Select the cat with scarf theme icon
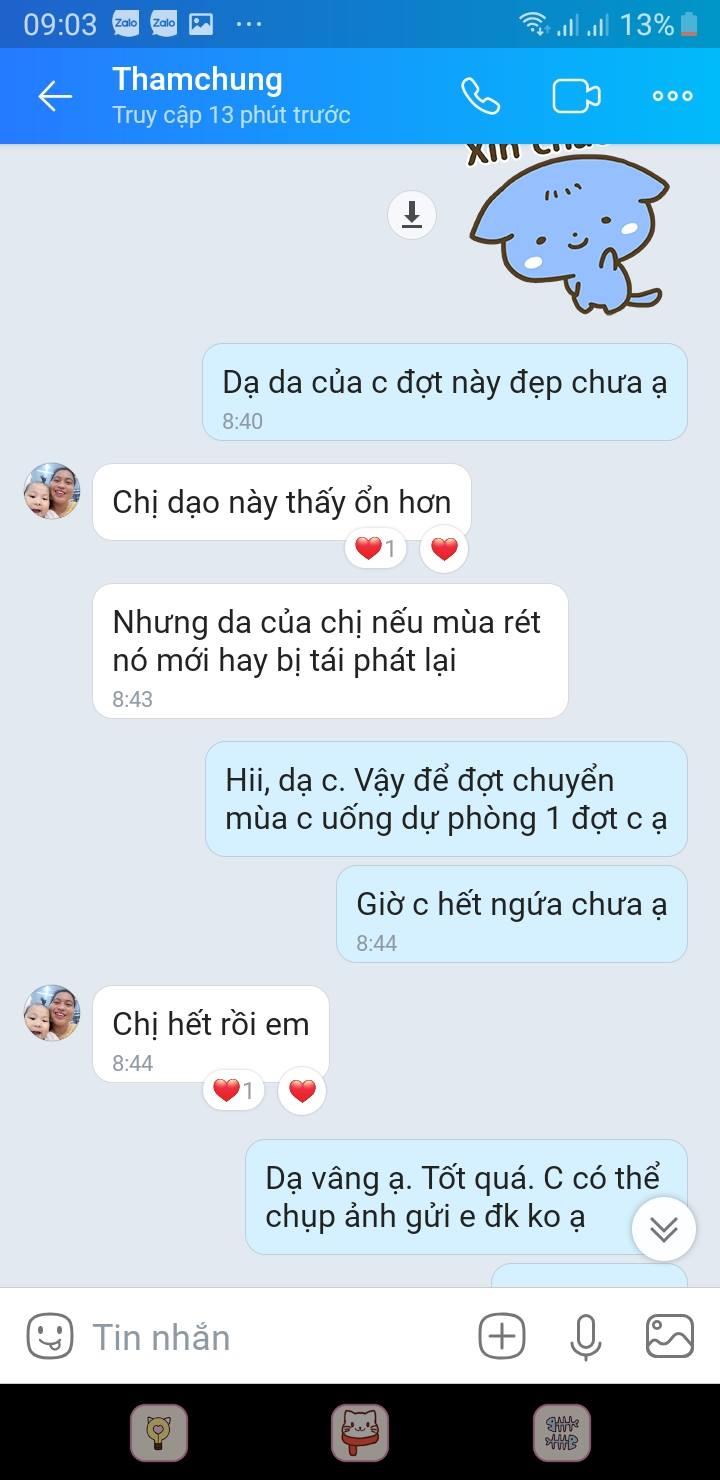 click(360, 1432)
